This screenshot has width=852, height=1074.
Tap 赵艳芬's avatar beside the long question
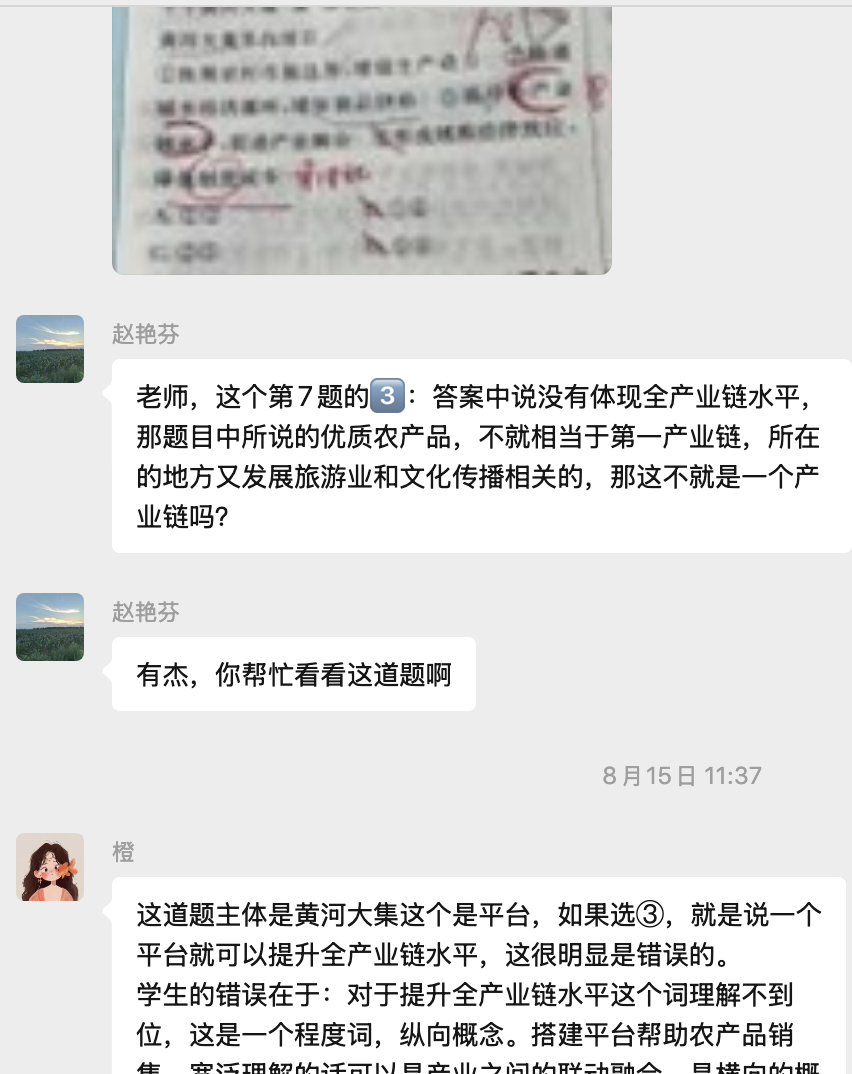click(50, 349)
